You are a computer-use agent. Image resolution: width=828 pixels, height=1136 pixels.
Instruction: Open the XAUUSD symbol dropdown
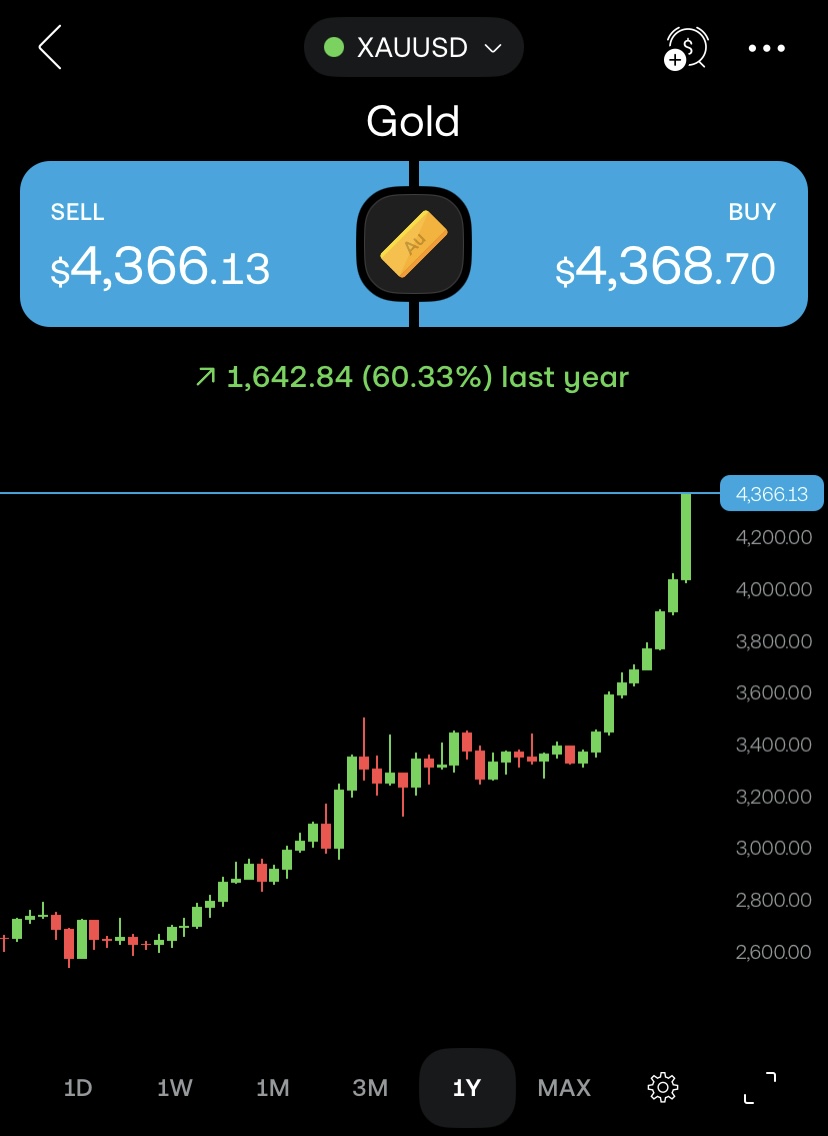coord(413,47)
